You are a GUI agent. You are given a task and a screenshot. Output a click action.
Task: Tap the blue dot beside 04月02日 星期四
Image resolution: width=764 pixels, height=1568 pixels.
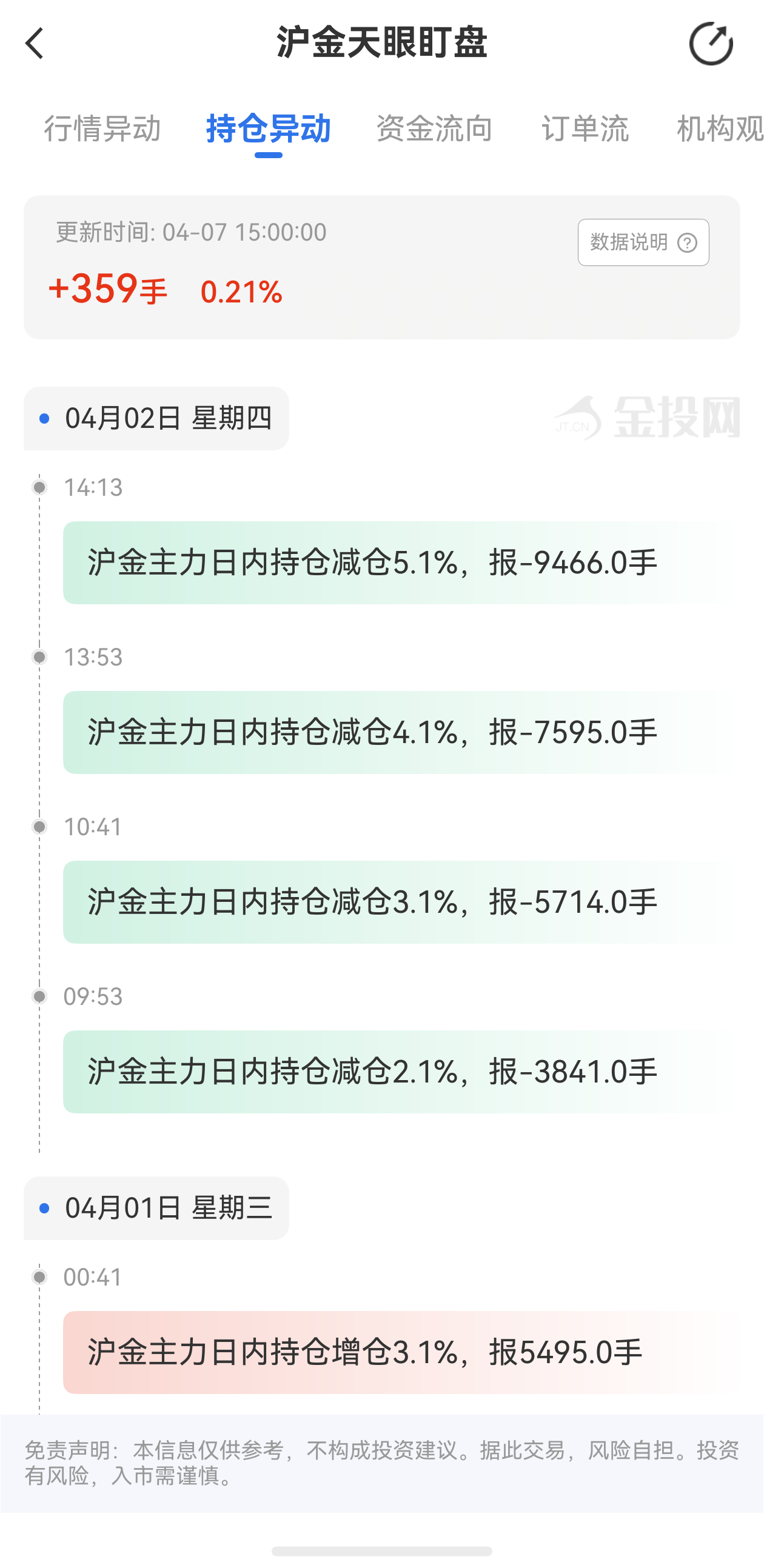click(x=42, y=418)
